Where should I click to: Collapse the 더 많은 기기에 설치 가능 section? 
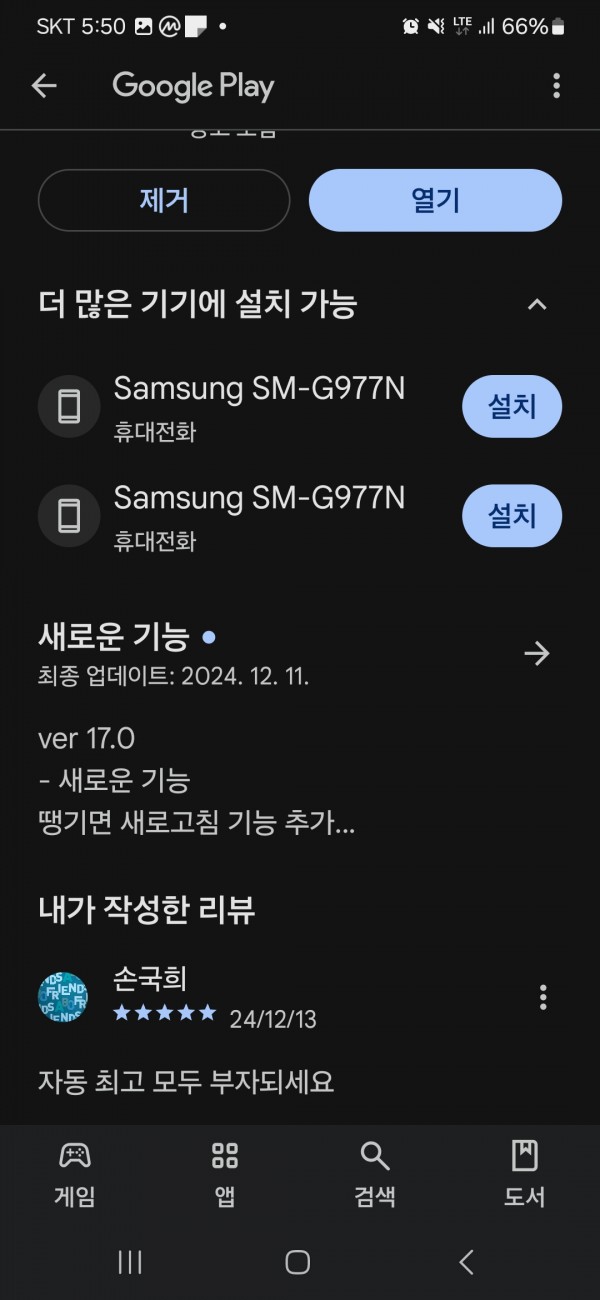pos(537,304)
